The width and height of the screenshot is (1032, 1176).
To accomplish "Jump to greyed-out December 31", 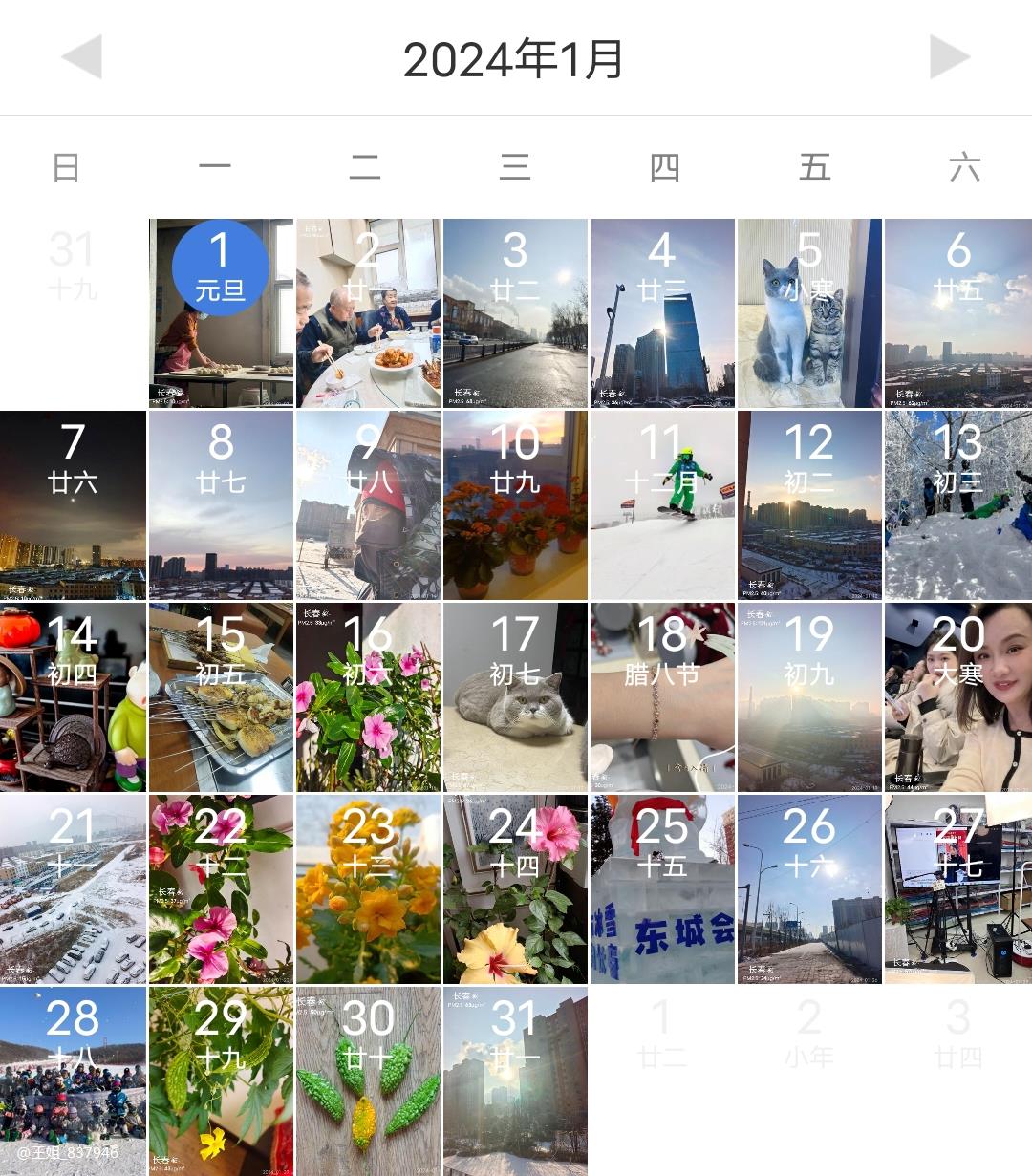I will pos(74,266).
